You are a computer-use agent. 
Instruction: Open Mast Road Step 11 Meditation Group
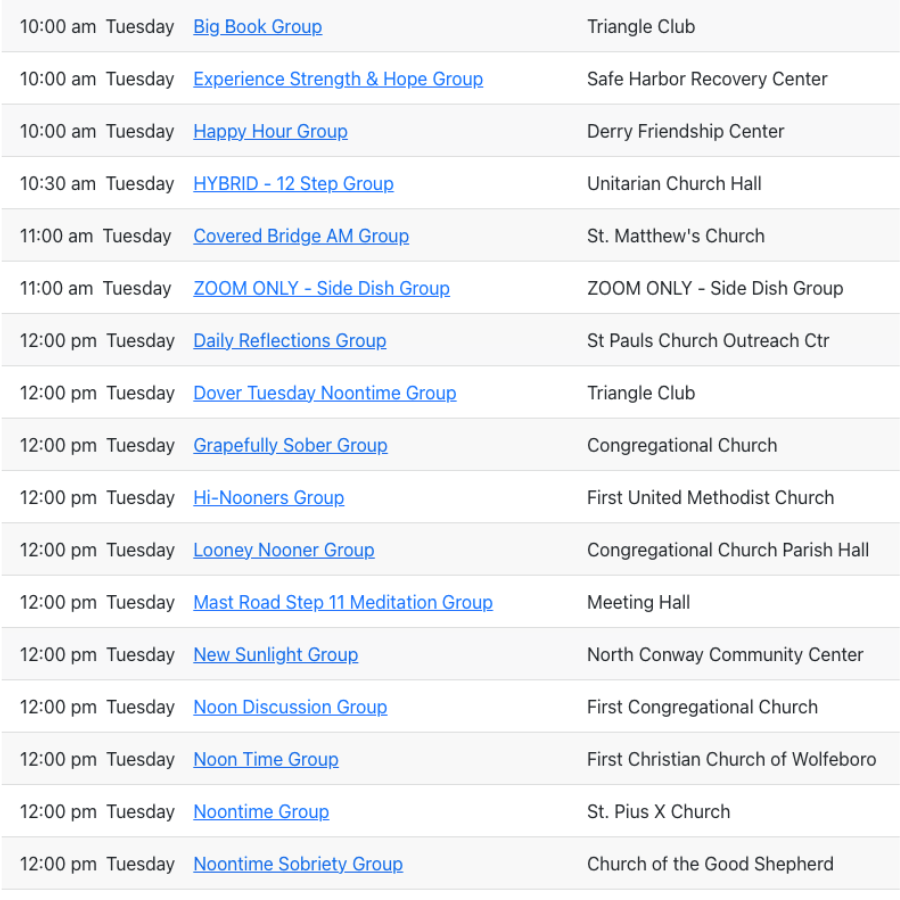tap(342, 602)
